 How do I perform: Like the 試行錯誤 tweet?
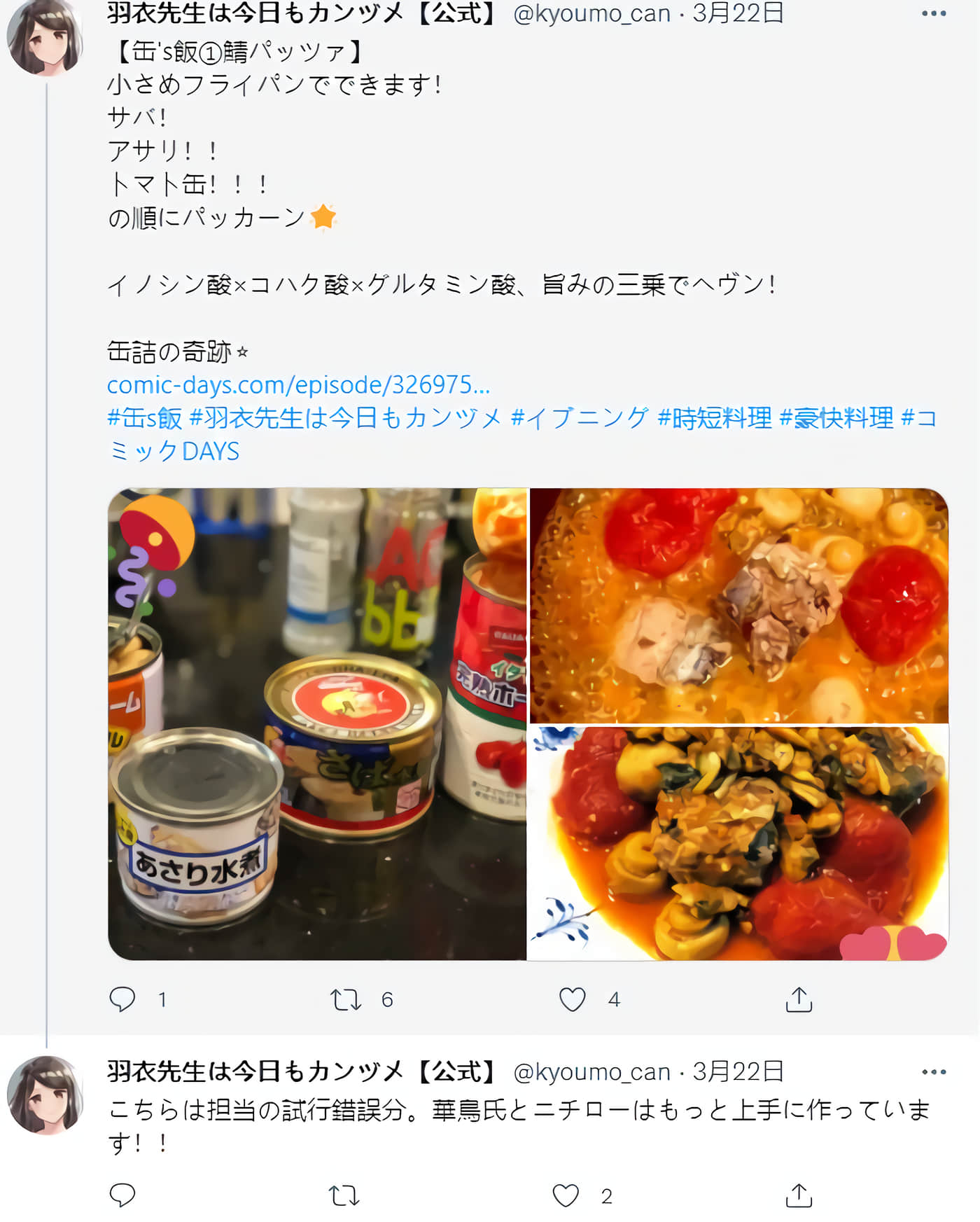click(x=566, y=1195)
